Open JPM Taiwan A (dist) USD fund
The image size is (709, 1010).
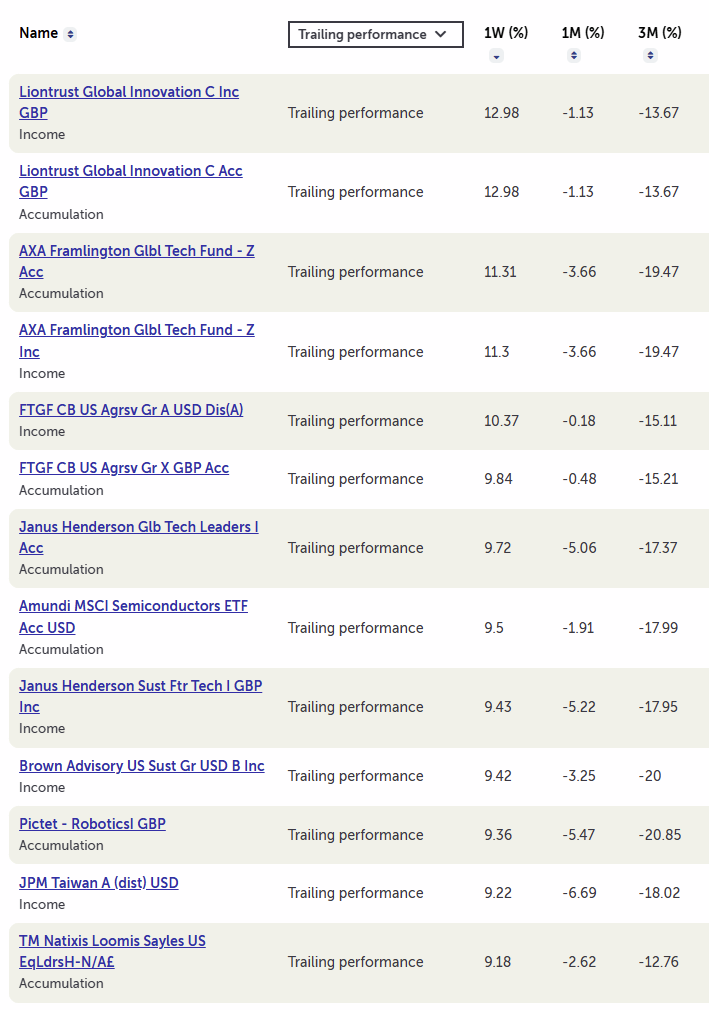99,882
